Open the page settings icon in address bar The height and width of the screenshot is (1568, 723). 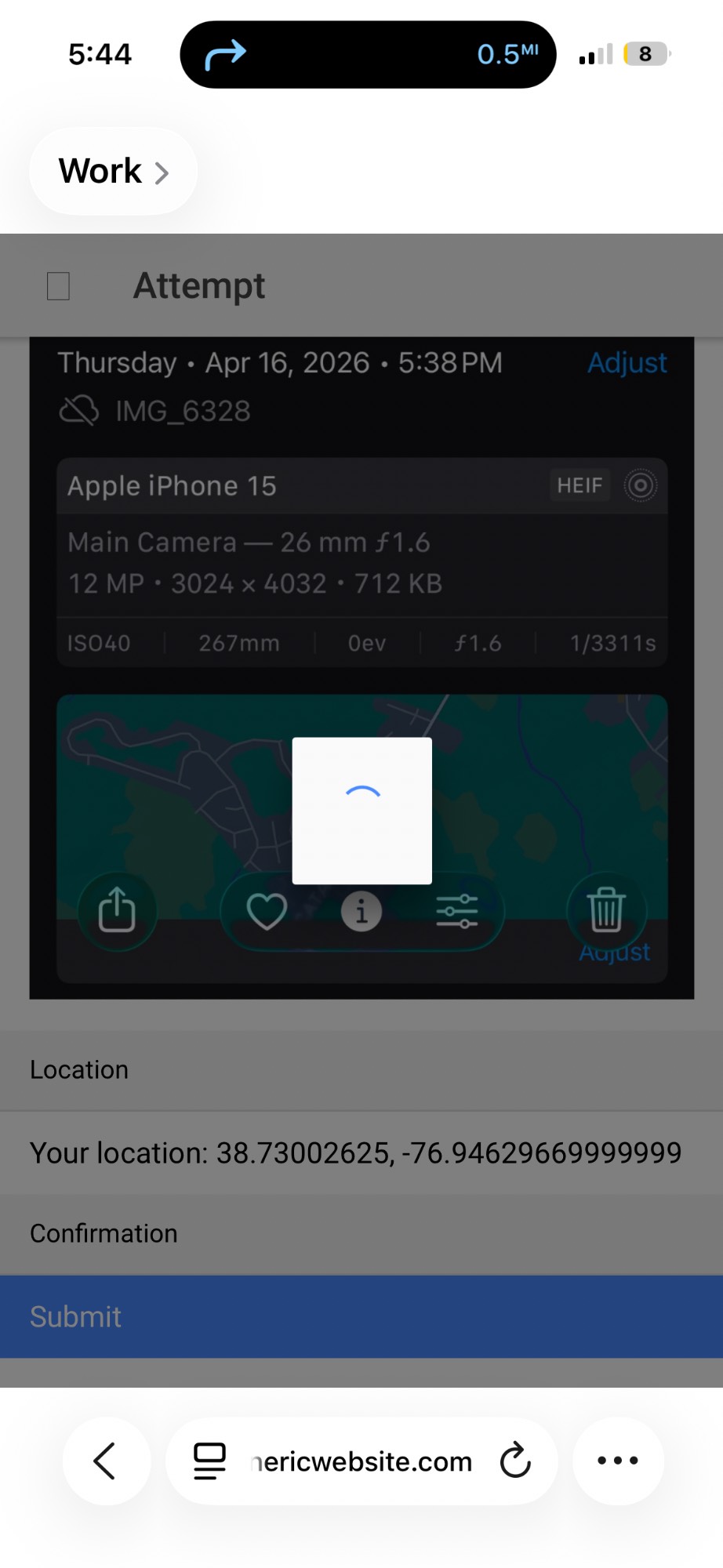click(209, 1461)
